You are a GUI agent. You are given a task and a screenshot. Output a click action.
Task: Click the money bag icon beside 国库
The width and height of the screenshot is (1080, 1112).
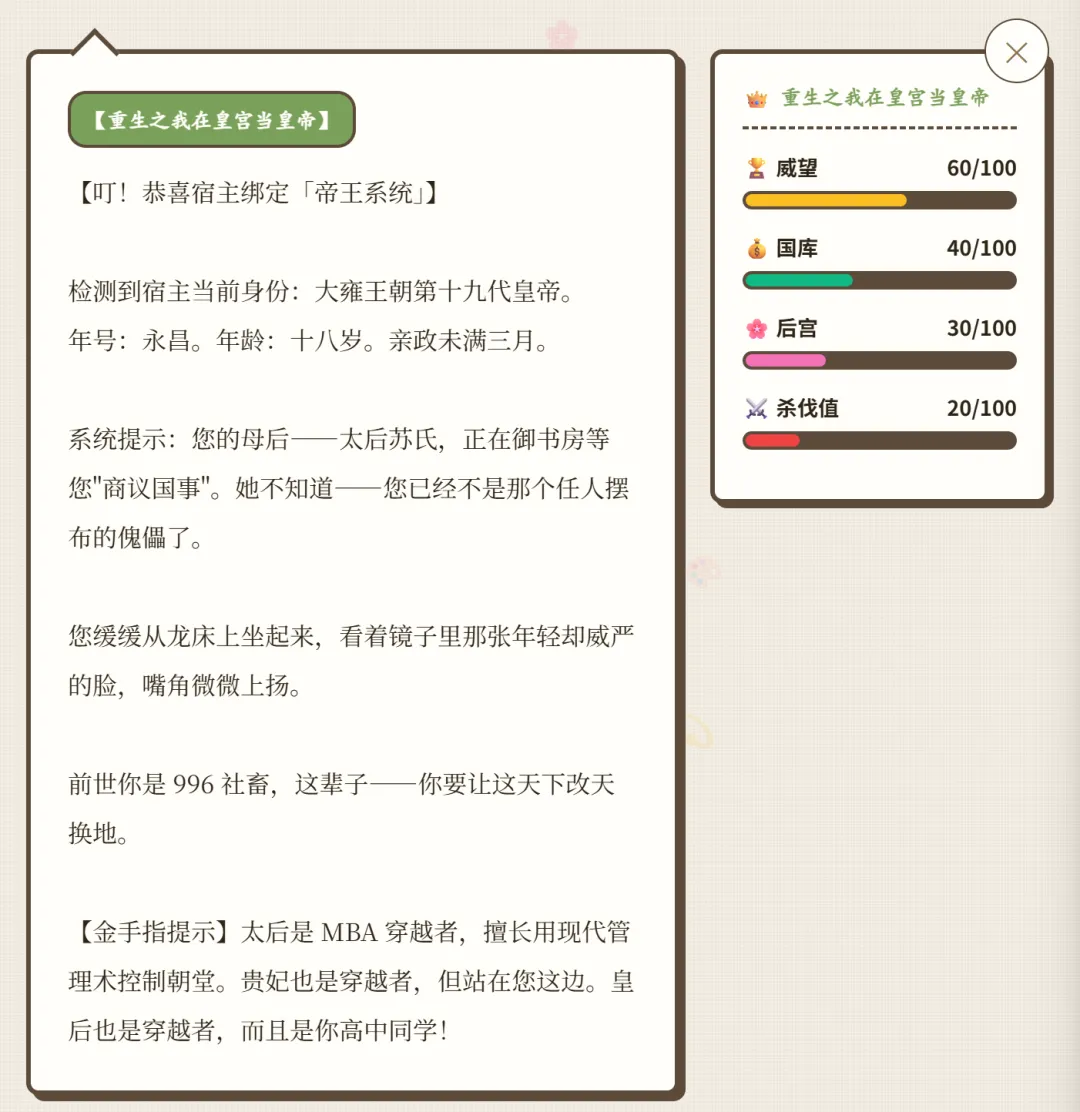pos(755,248)
